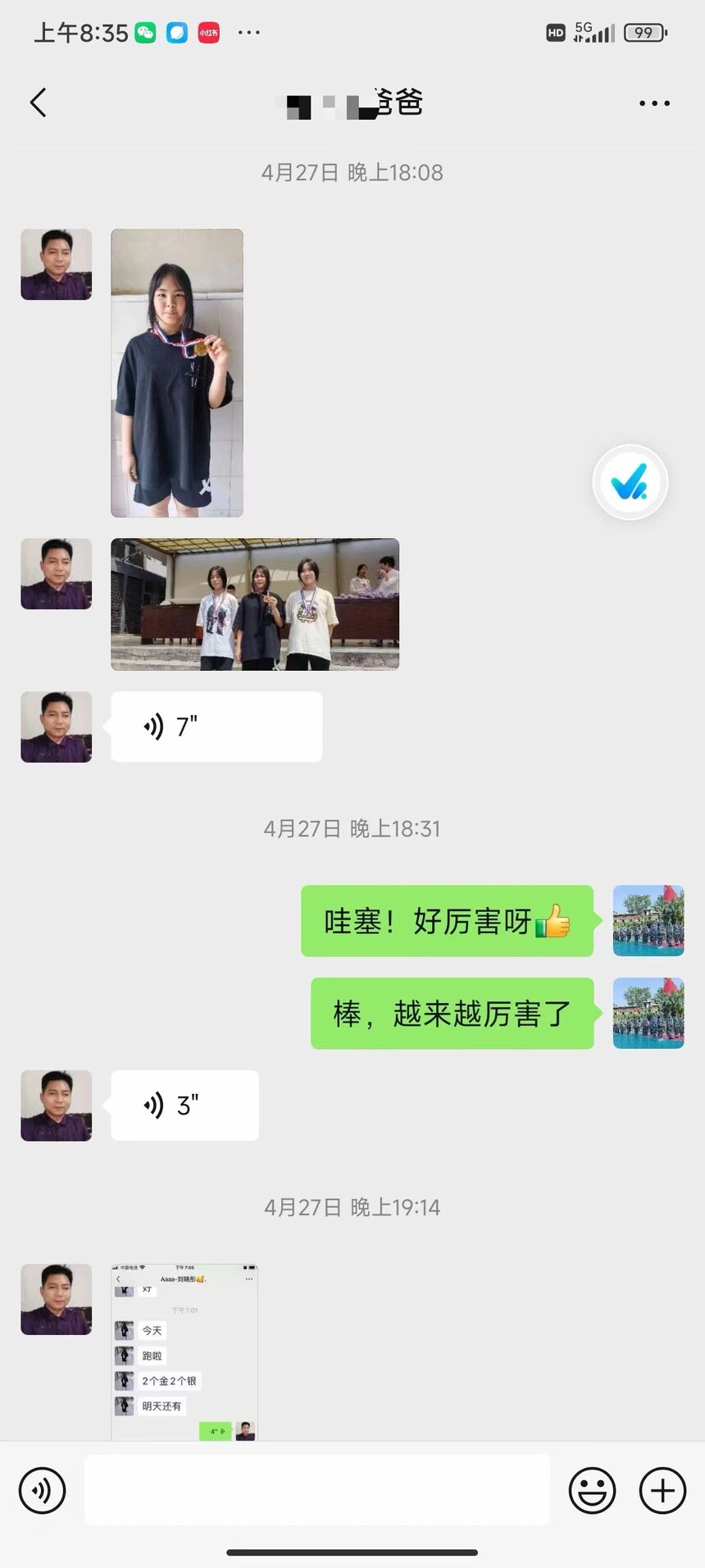The height and width of the screenshot is (1568, 705).
Task: Open the chat's more options menu
Action: (654, 103)
